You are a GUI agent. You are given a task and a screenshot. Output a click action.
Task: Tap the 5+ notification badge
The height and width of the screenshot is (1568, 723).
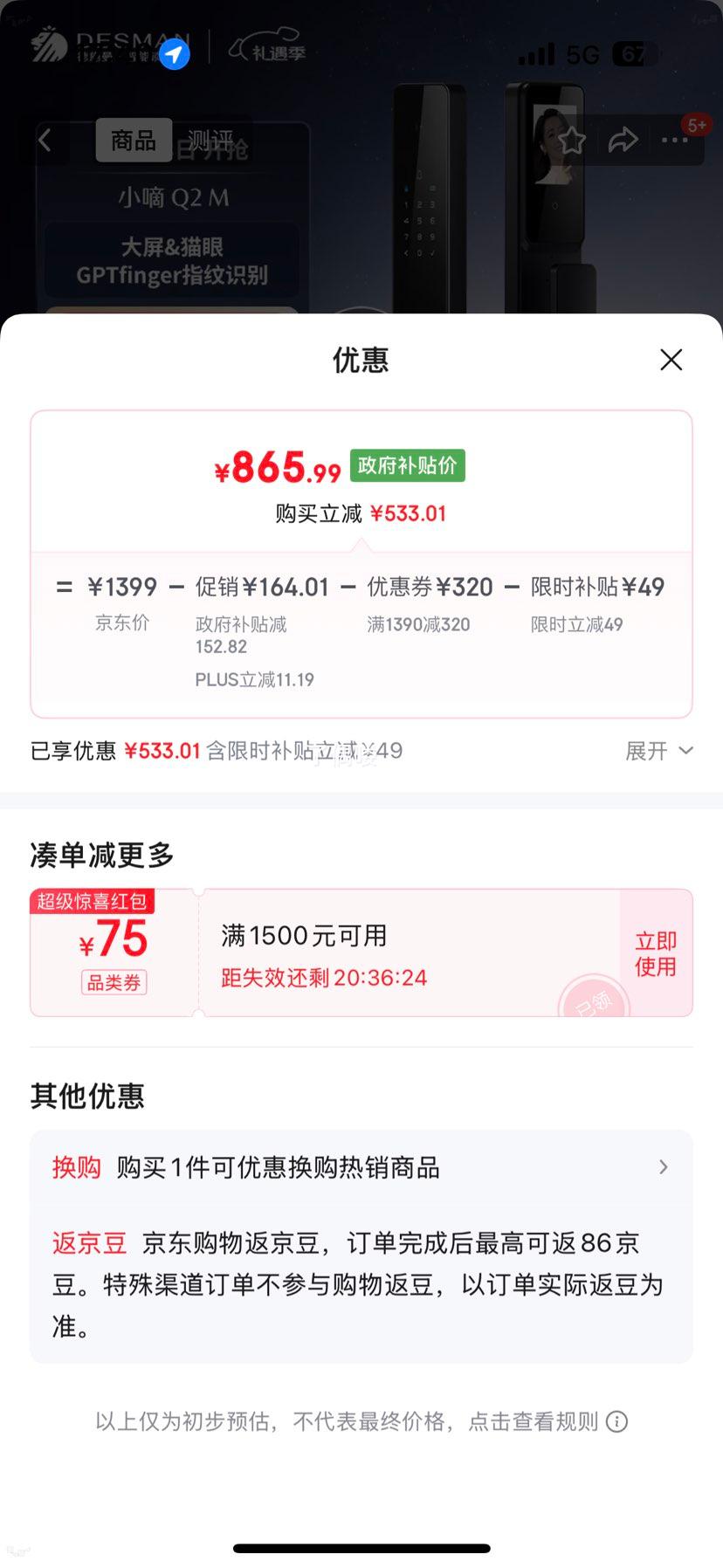(696, 125)
